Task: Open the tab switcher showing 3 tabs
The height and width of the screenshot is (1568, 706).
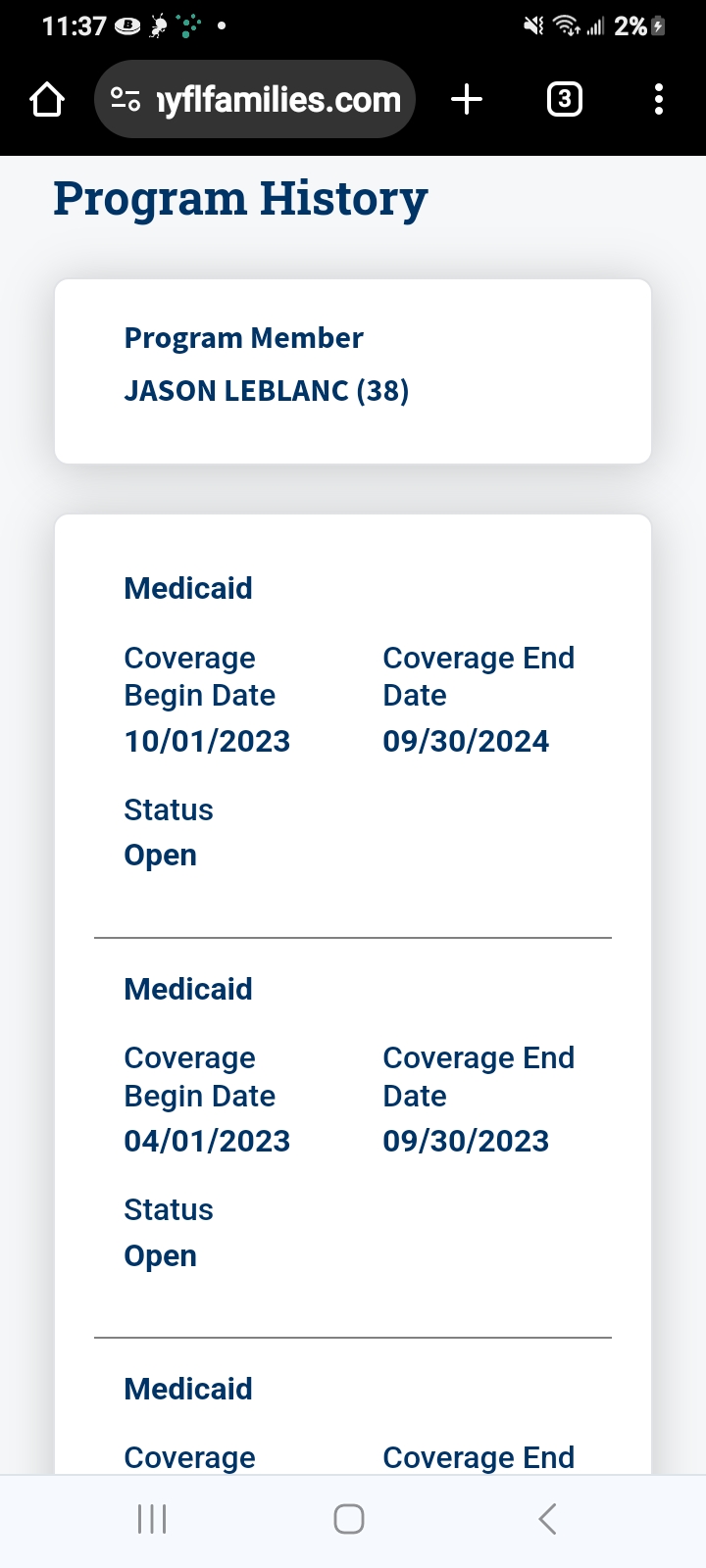Action: point(564,99)
